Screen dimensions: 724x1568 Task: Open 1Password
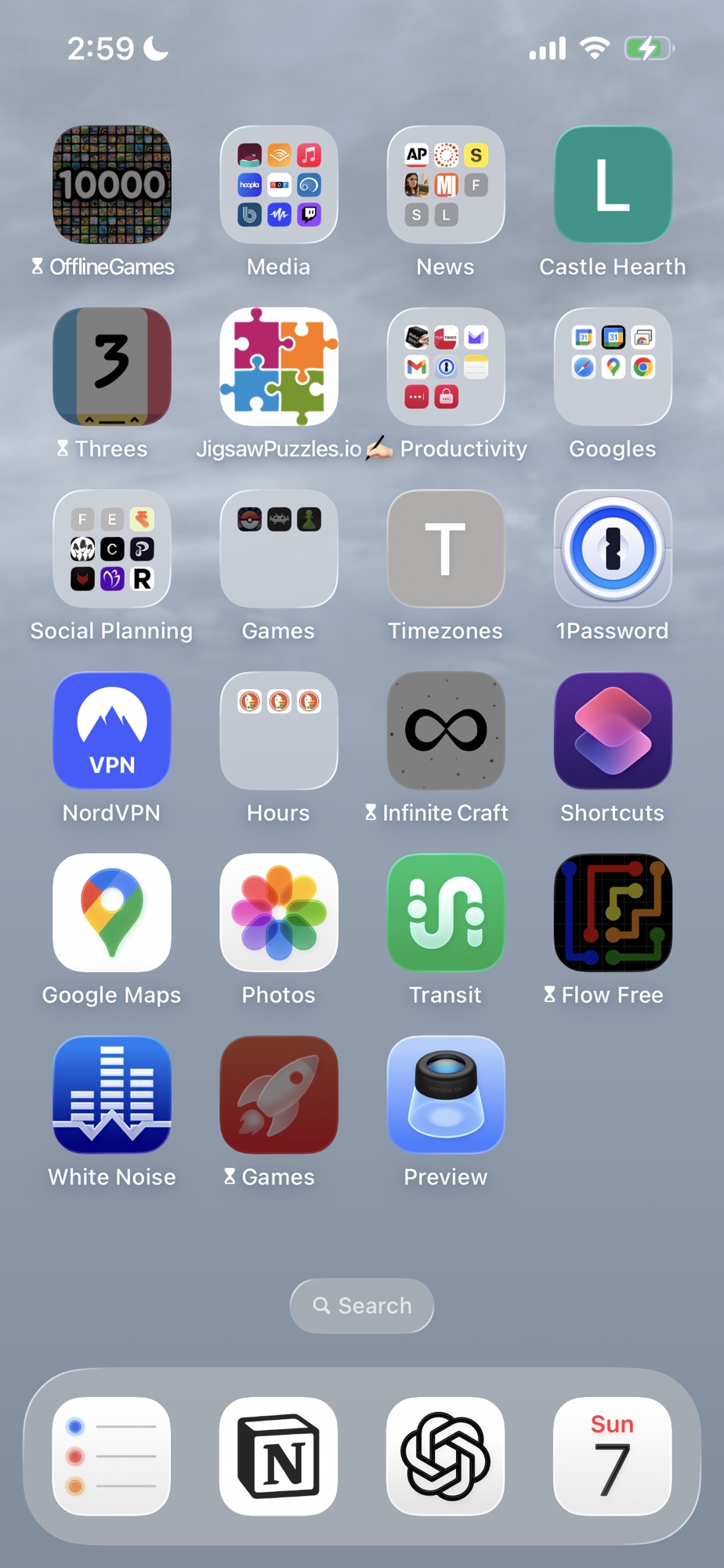point(612,549)
